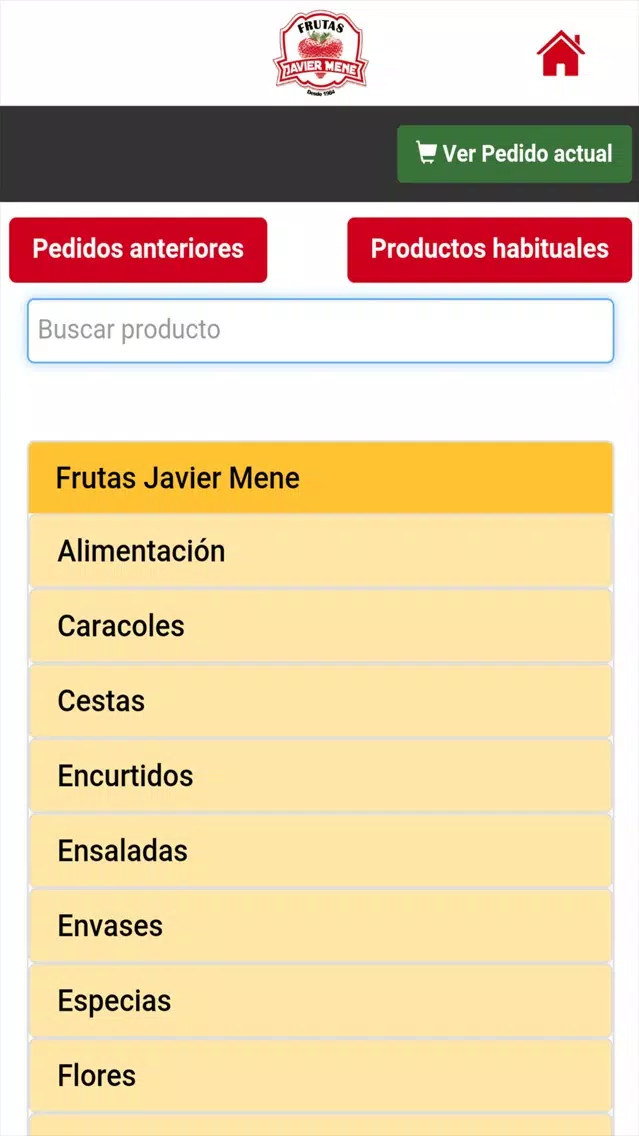Open the Caracoles category

[320, 626]
